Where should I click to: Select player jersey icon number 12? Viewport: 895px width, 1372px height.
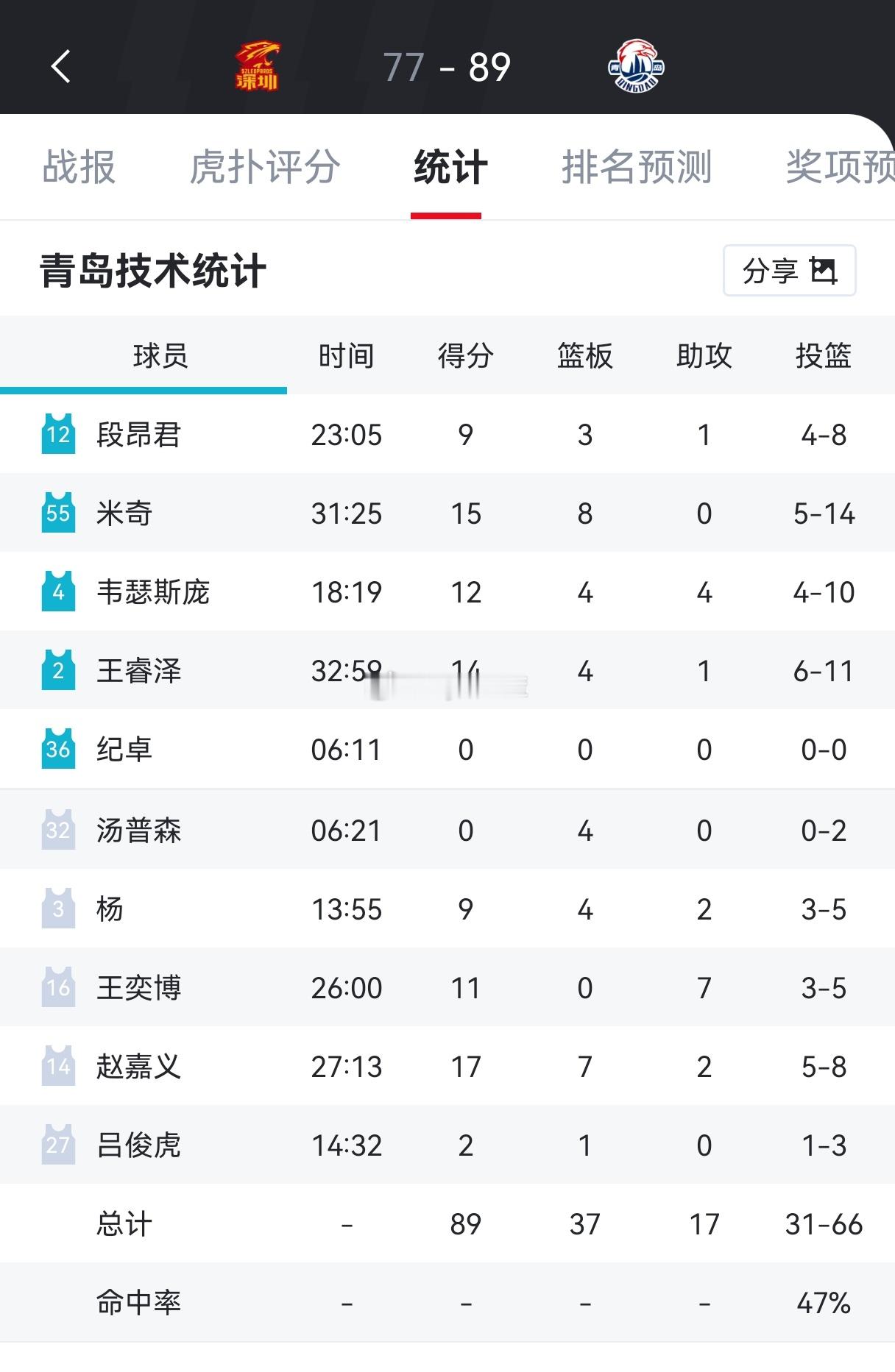tap(58, 435)
